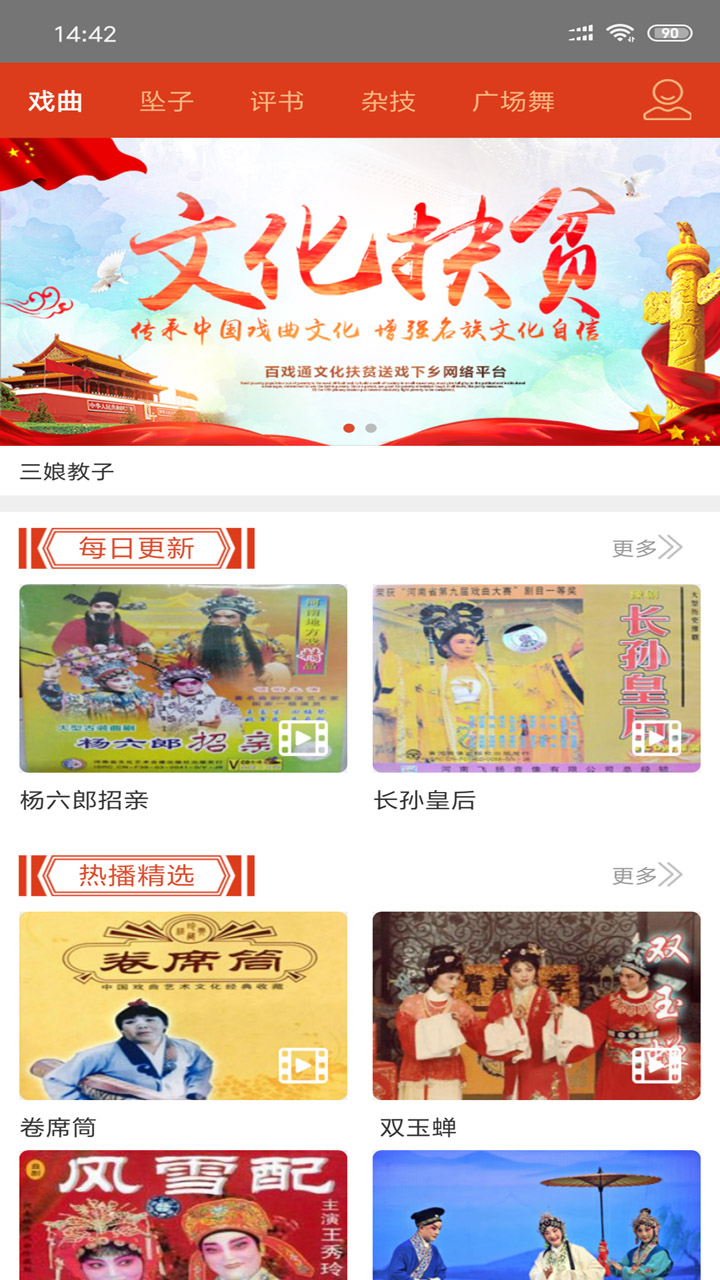Open the 双玉蝉 video card
The height and width of the screenshot is (1280, 720).
click(536, 1005)
